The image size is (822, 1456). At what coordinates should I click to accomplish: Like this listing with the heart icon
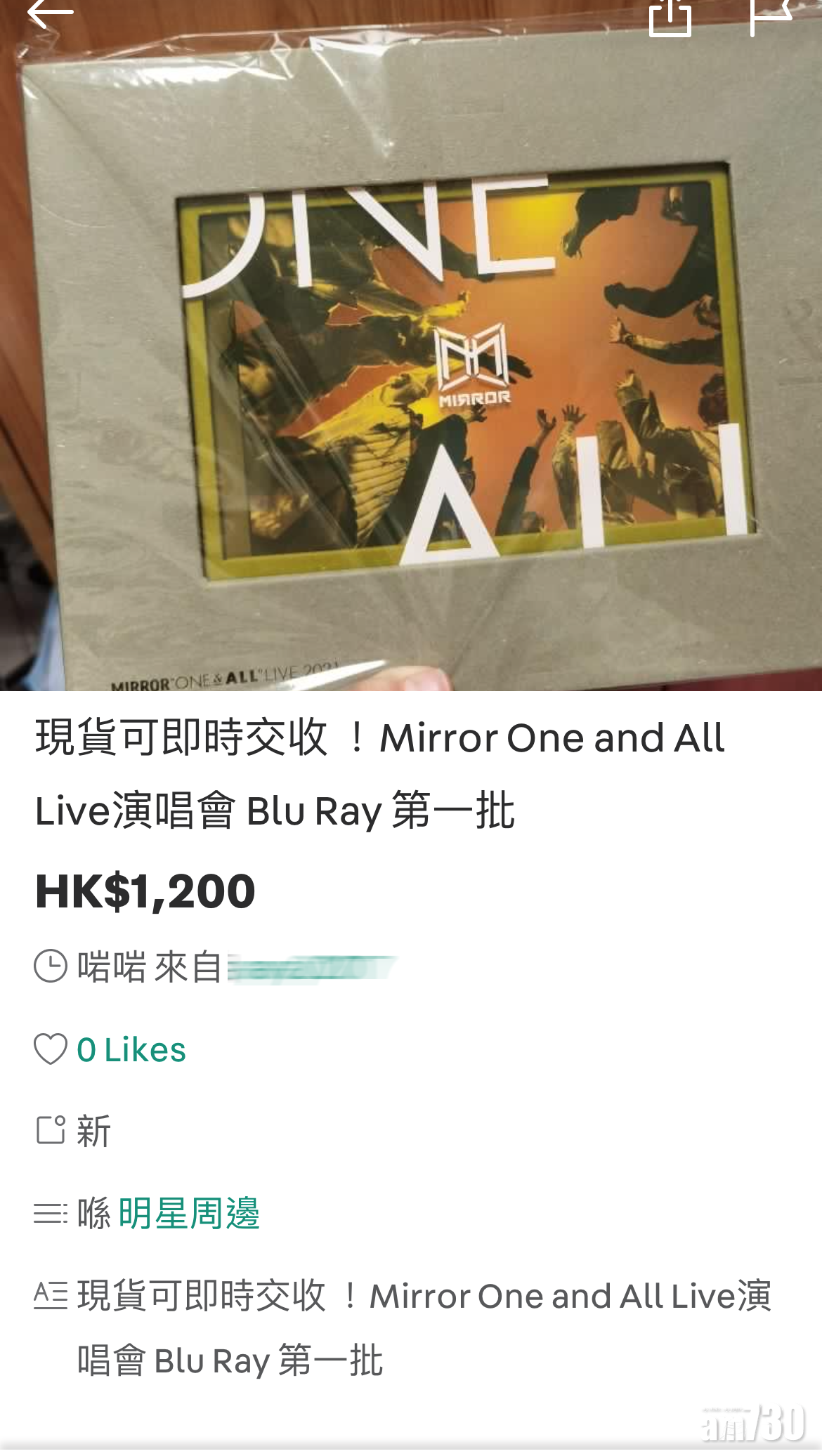[x=51, y=1049]
